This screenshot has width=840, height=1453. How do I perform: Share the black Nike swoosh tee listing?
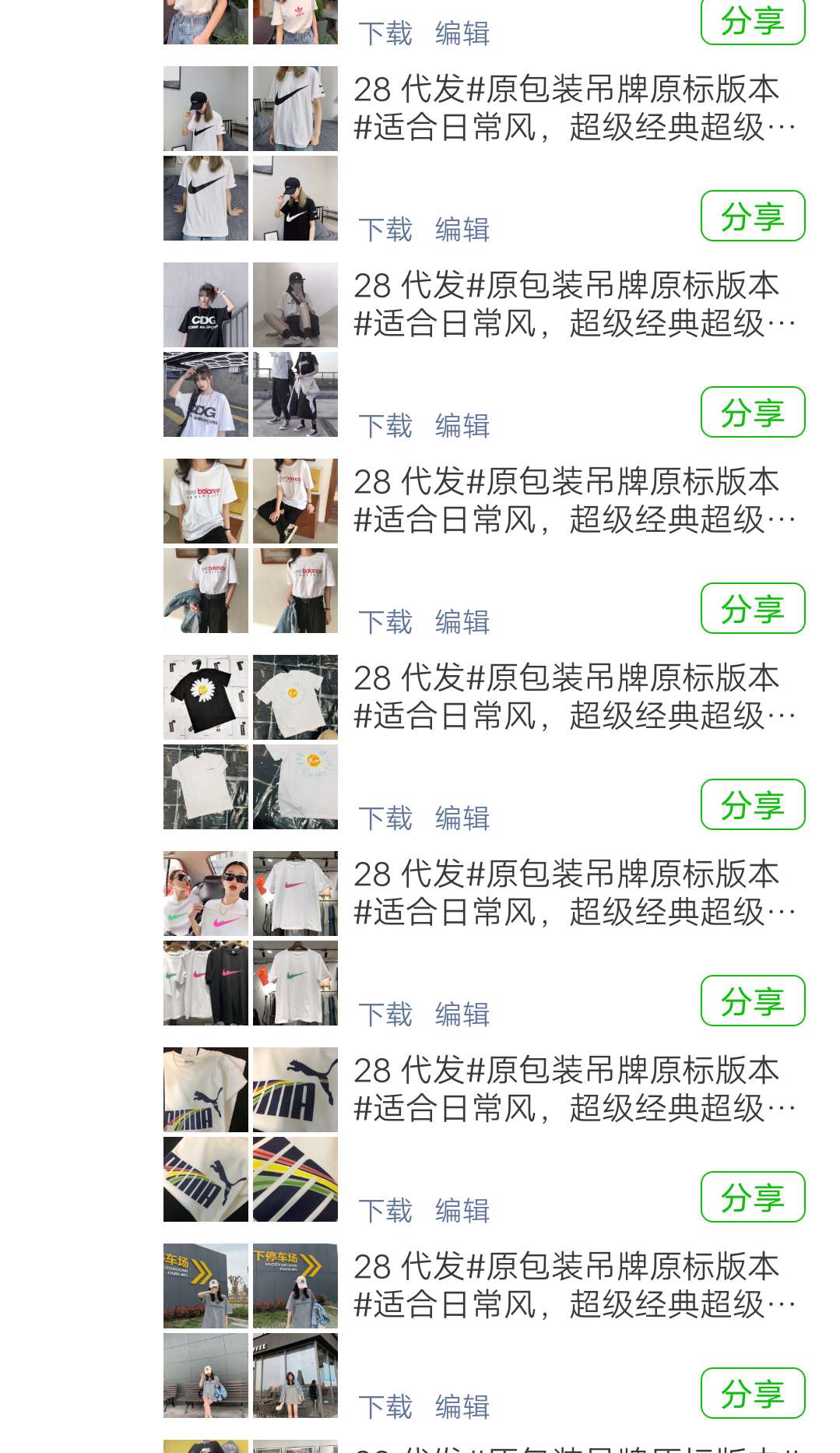click(752, 216)
